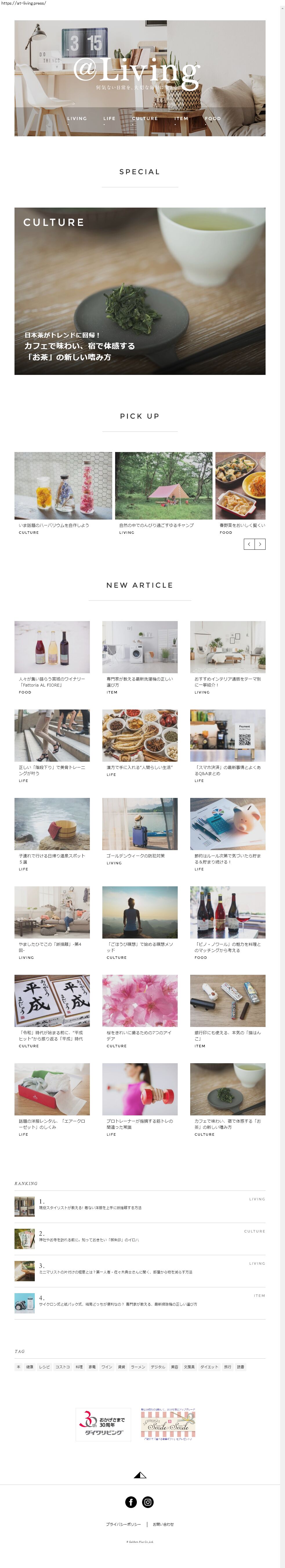Open the first-ranked article on decluttering clothes
The width and height of the screenshot is (285, 1568).
[x=90, y=1208]
